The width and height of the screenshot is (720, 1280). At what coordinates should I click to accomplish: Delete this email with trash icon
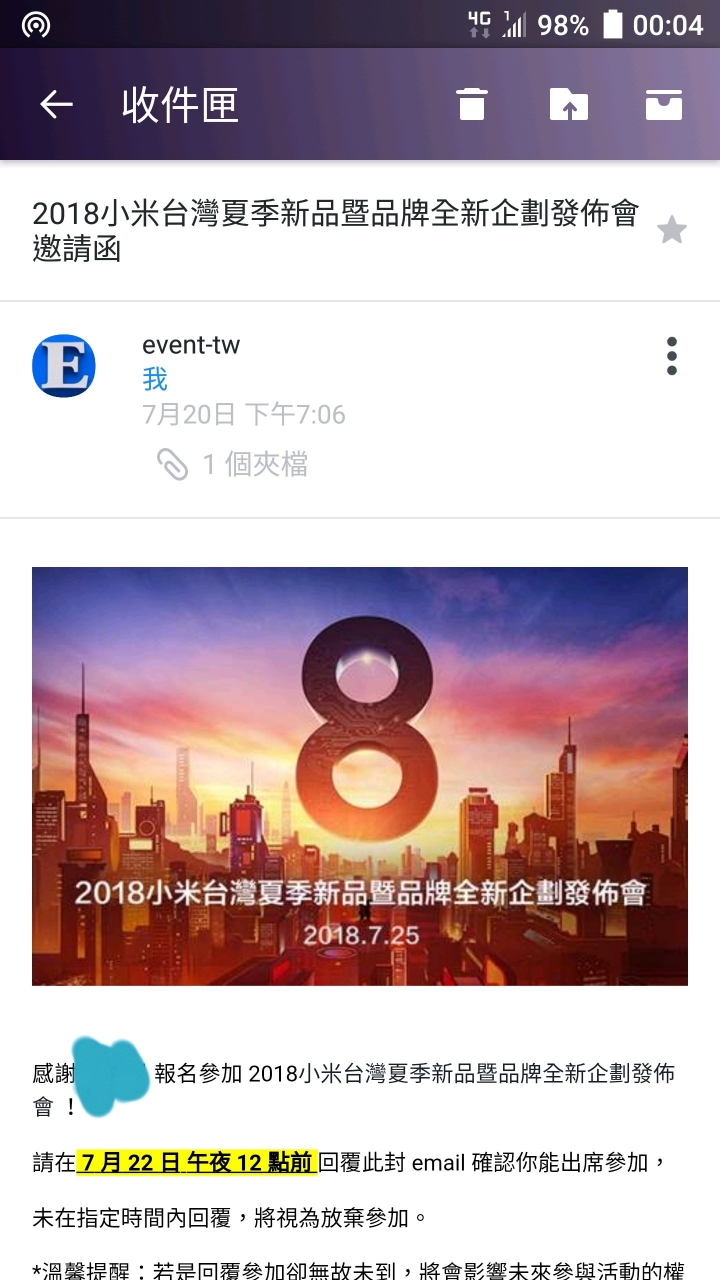point(472,105)
